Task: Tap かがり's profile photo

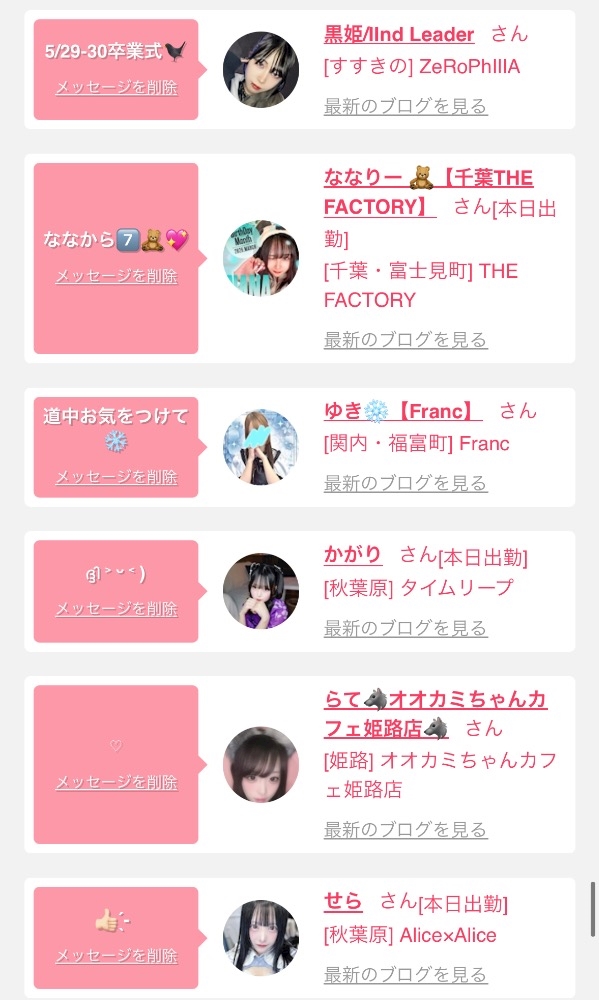Action: (261, 591)
